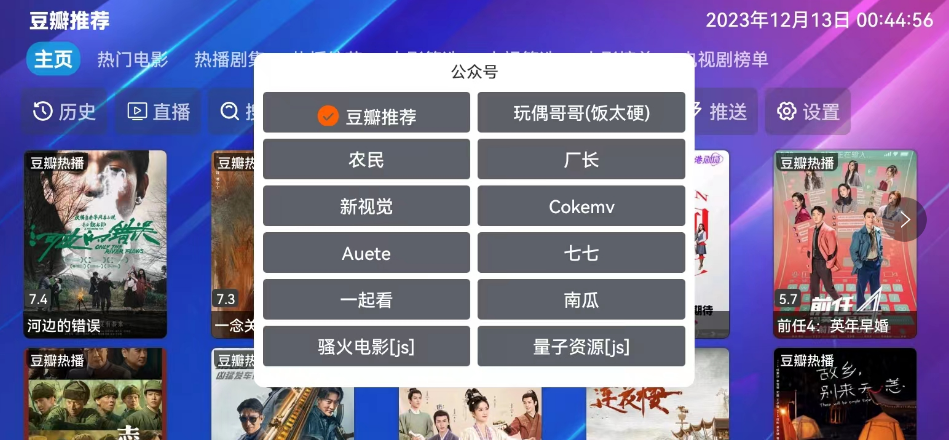The height and width of the screenshot is (440, 949).
Task: Choose 玩偶哥哥(饭太硬) as the source
Action: click(x=581, y=112)
